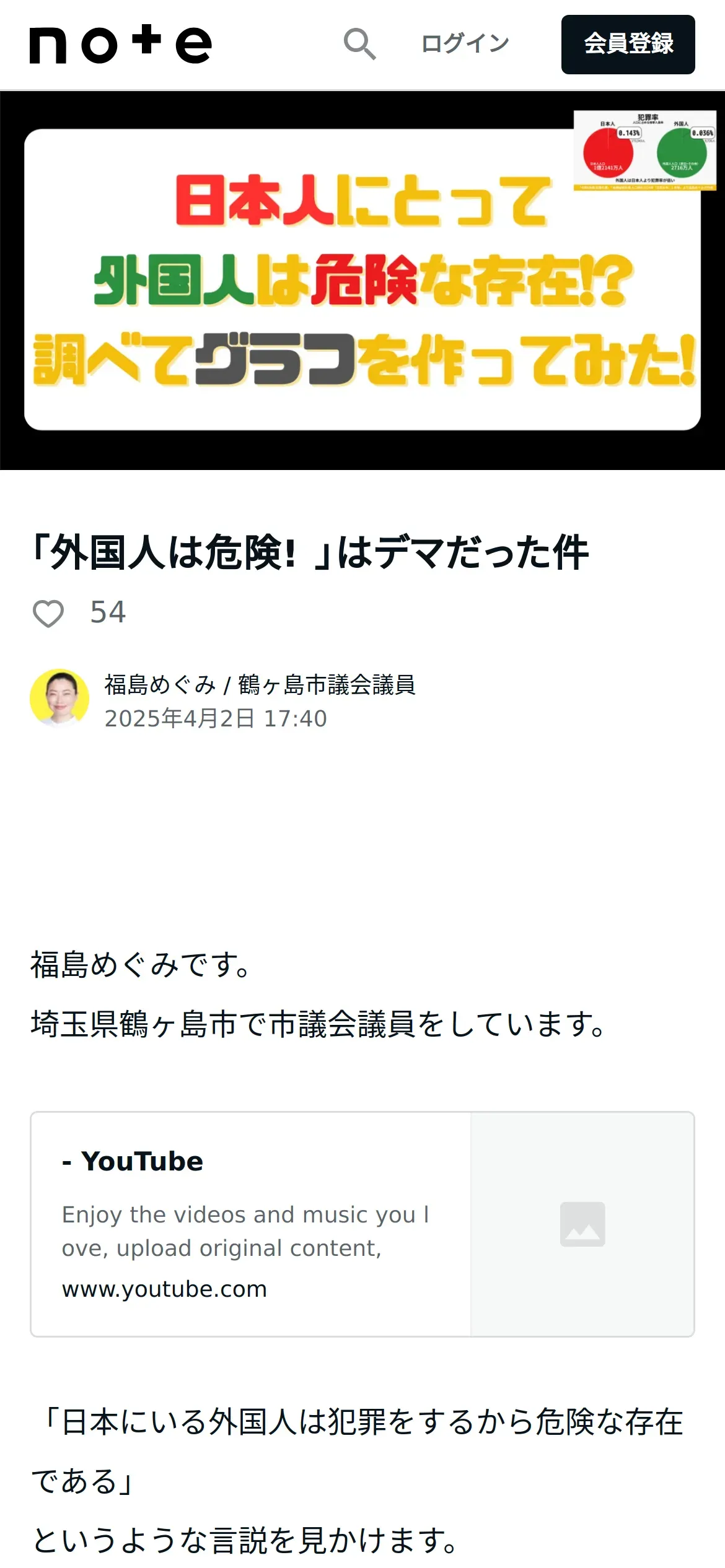The height and width of the screenshot is (1568, 725).
Task: View author 福島めぐみ / 鶴ヶ島市議会議員 page
Action: click(x=260, y=685)
